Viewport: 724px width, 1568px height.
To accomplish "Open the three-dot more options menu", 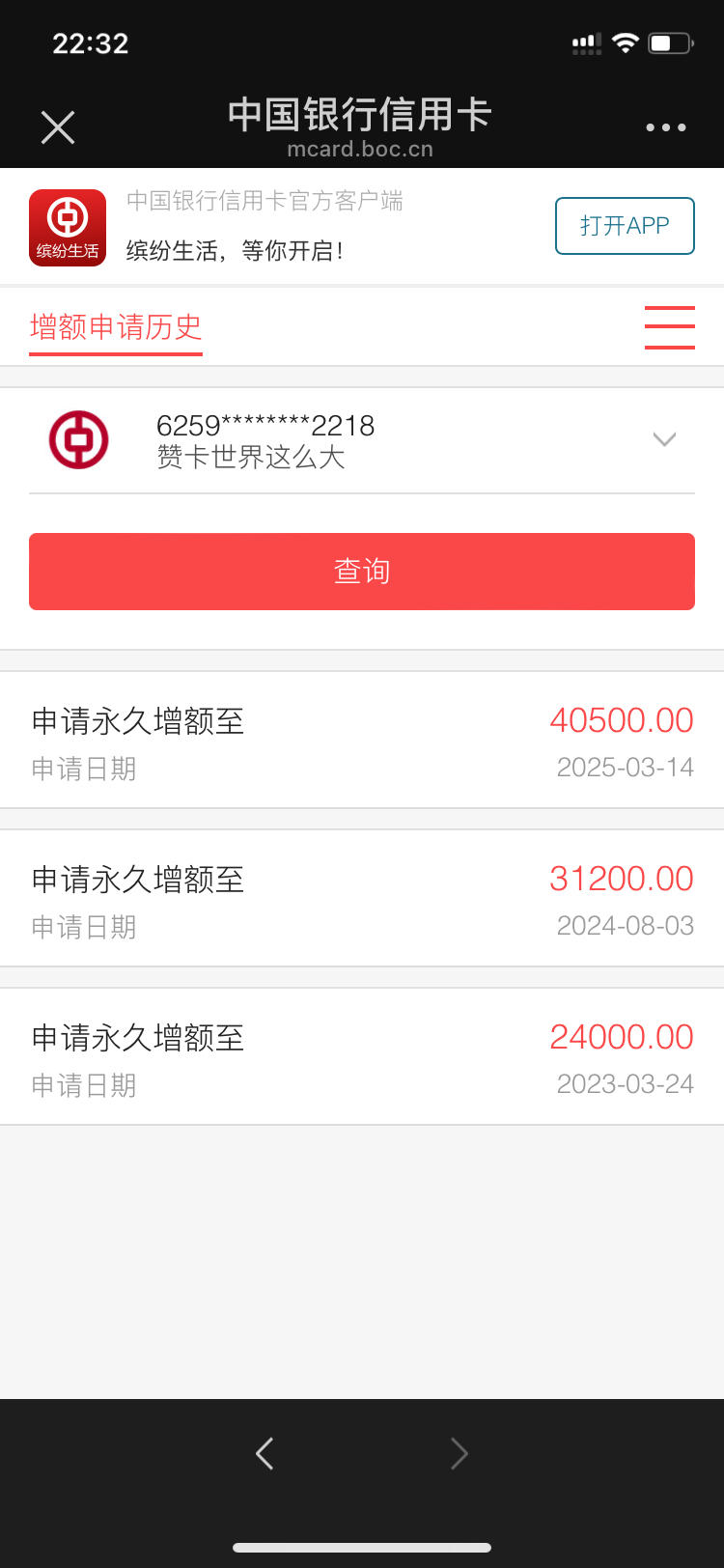I will (666, 127).
